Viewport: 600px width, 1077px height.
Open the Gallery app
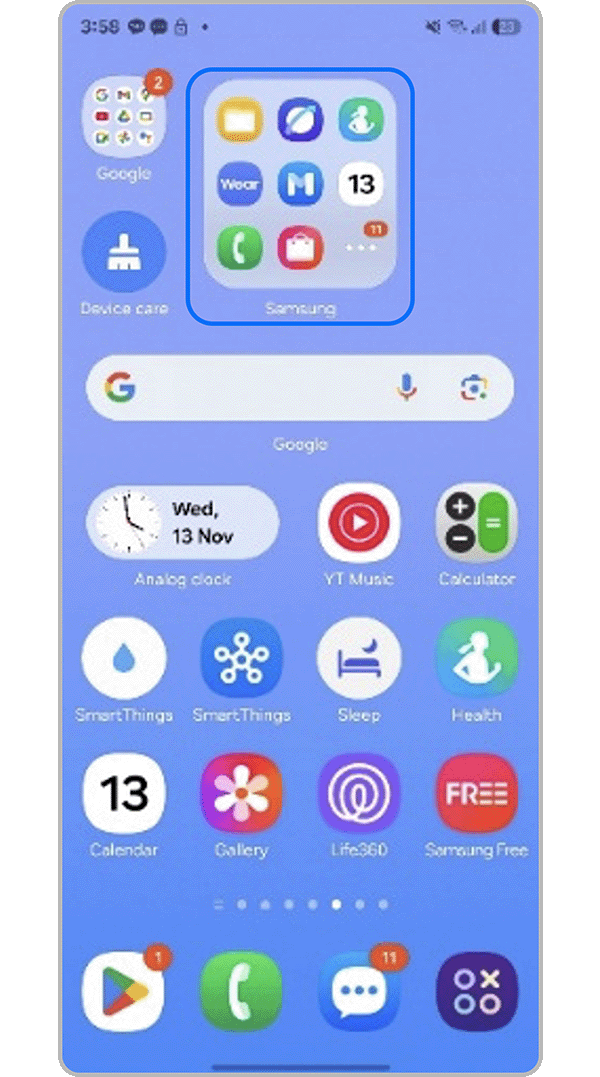pos(242,794)
